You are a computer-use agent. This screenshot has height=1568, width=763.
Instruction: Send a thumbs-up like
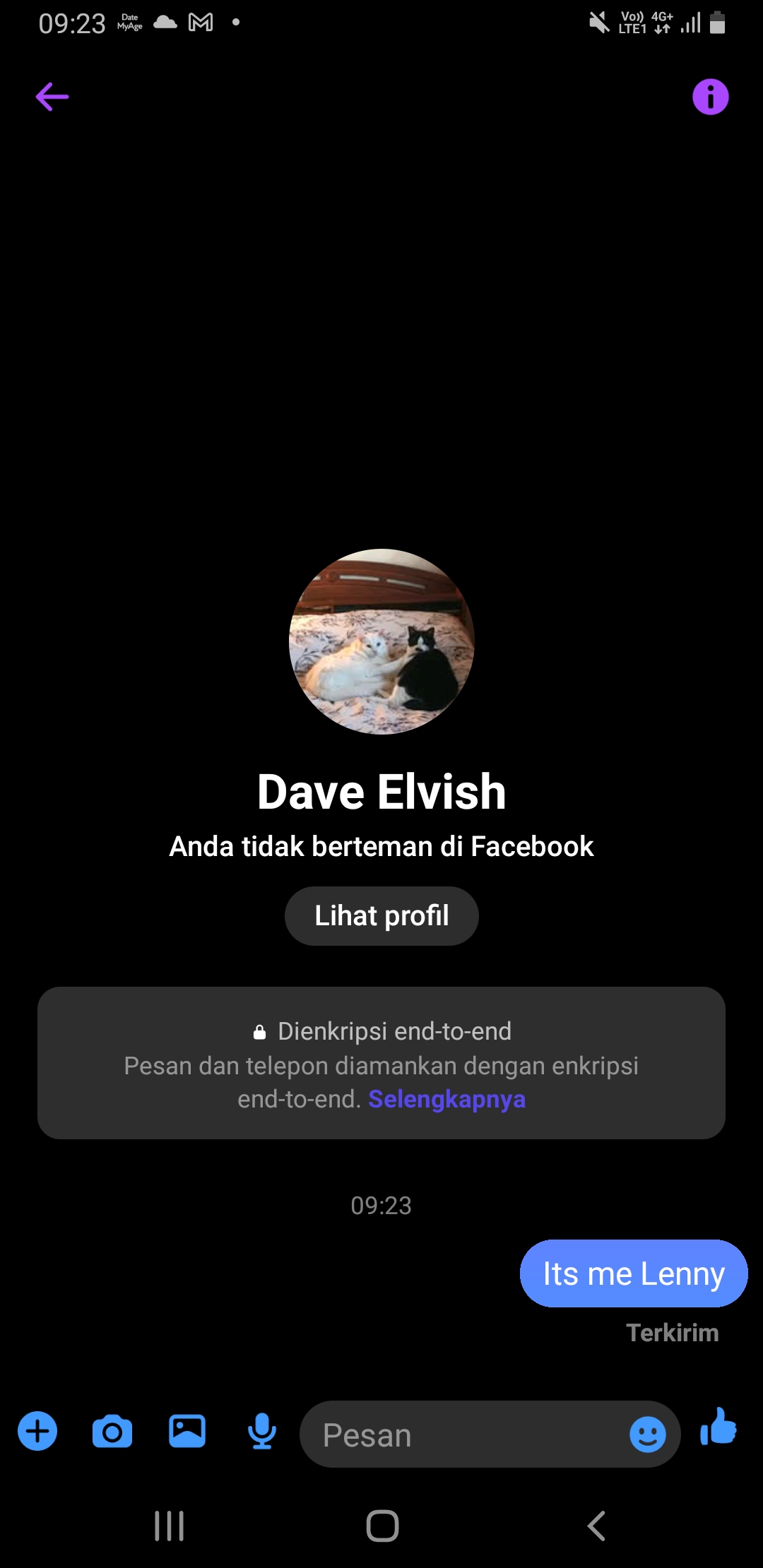point(718,1427)
